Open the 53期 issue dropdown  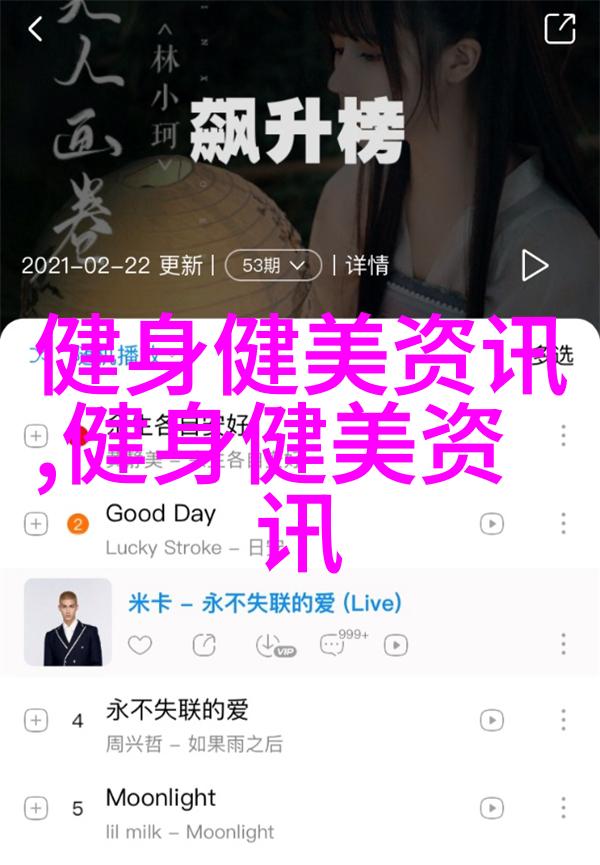point(272,265)
